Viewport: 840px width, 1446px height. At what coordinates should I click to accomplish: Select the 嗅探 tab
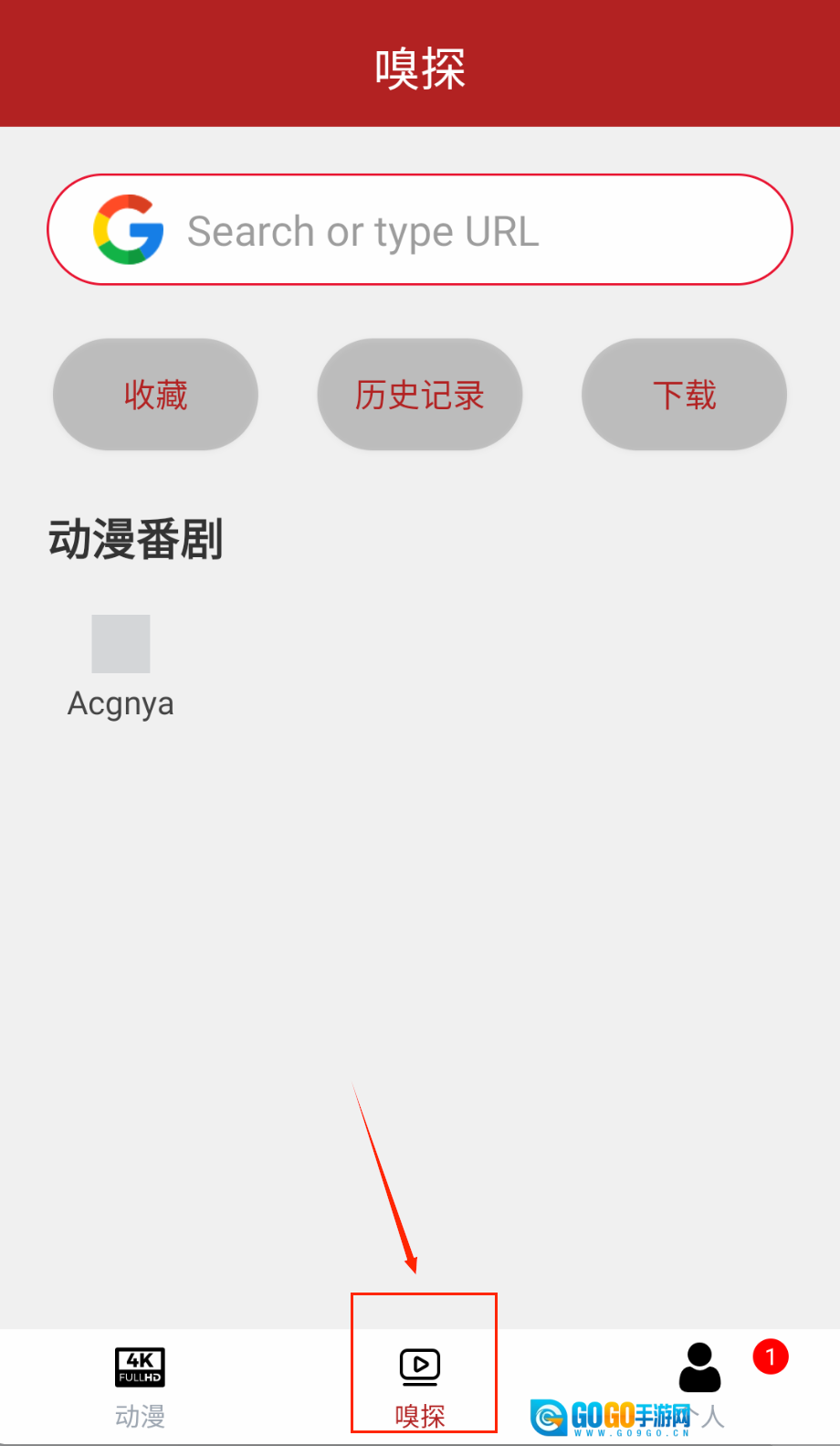(x=420, y=1386)
